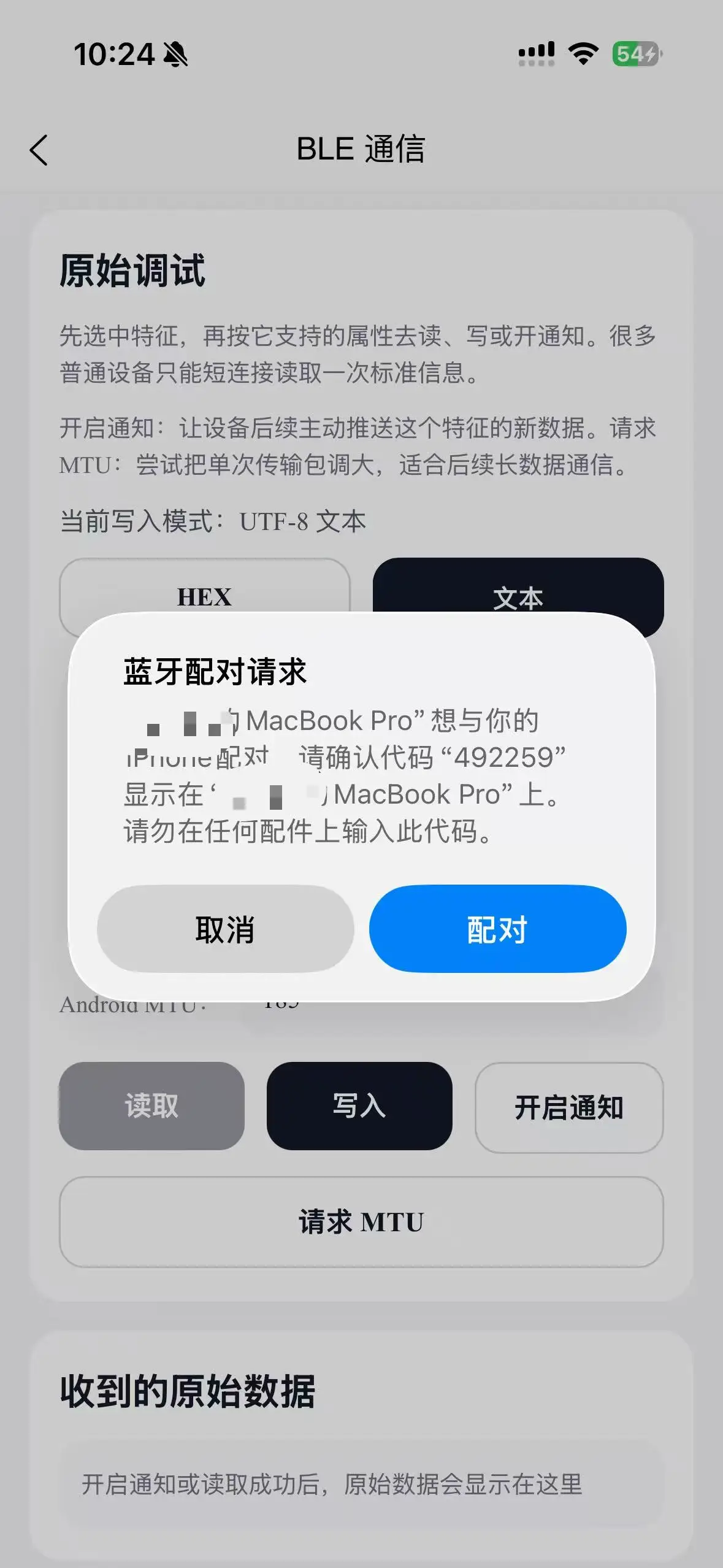The height and width of the screenshot is (1568, 723).
Task: Cancel the Bluetooth pairing request
Action: pos(225,929)
